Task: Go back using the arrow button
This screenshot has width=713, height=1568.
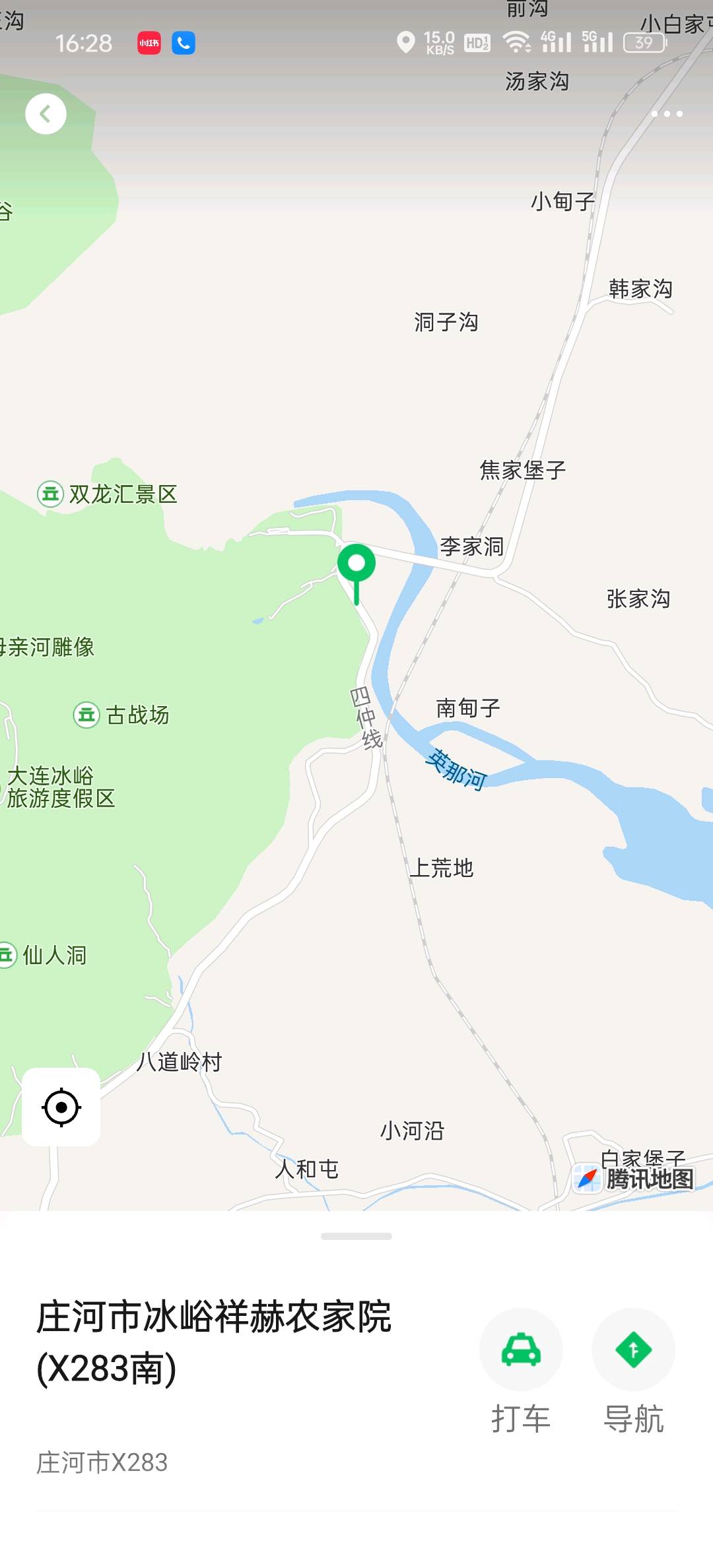Action: tap(46, 114)
